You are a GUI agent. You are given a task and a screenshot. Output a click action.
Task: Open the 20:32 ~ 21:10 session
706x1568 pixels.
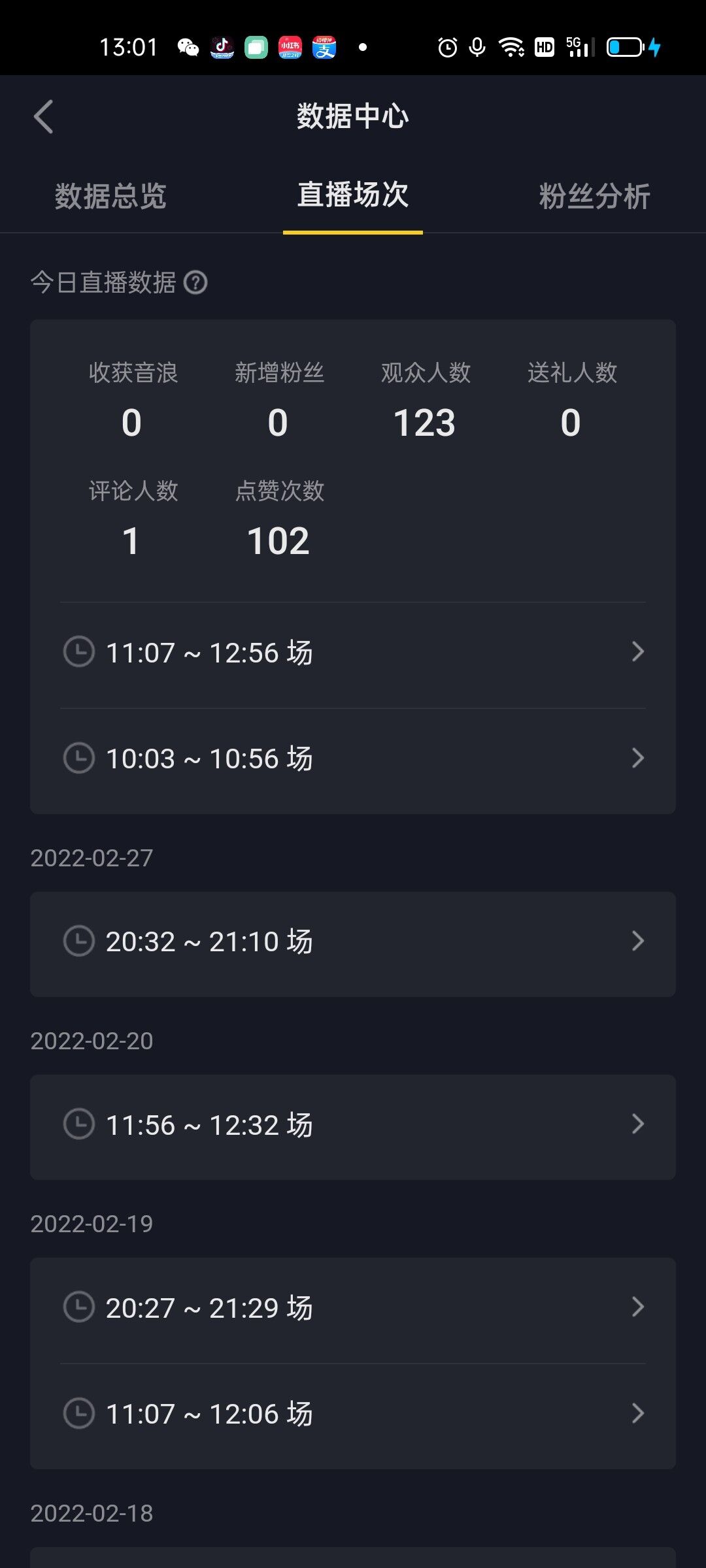coord(353,942)
